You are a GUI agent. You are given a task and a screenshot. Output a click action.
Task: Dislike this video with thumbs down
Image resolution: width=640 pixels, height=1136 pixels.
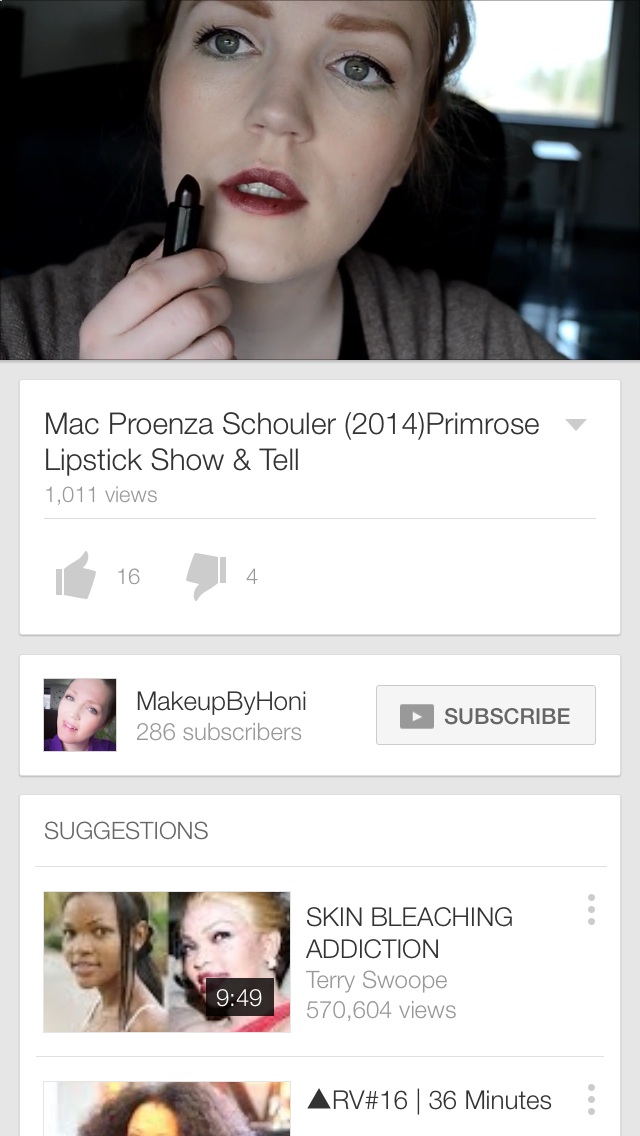206,576
